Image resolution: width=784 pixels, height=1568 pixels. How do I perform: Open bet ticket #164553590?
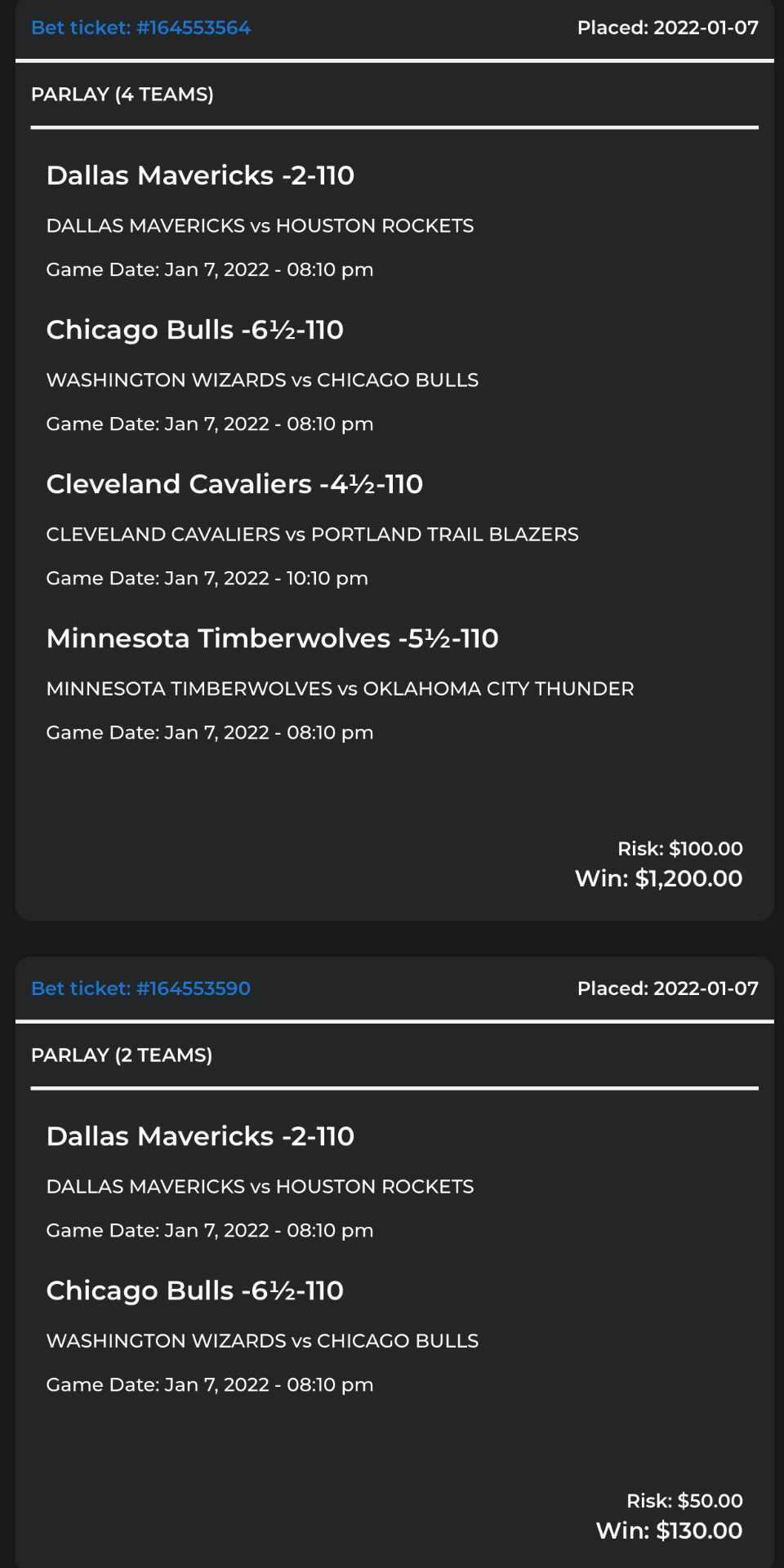click(x=140, y=988)
